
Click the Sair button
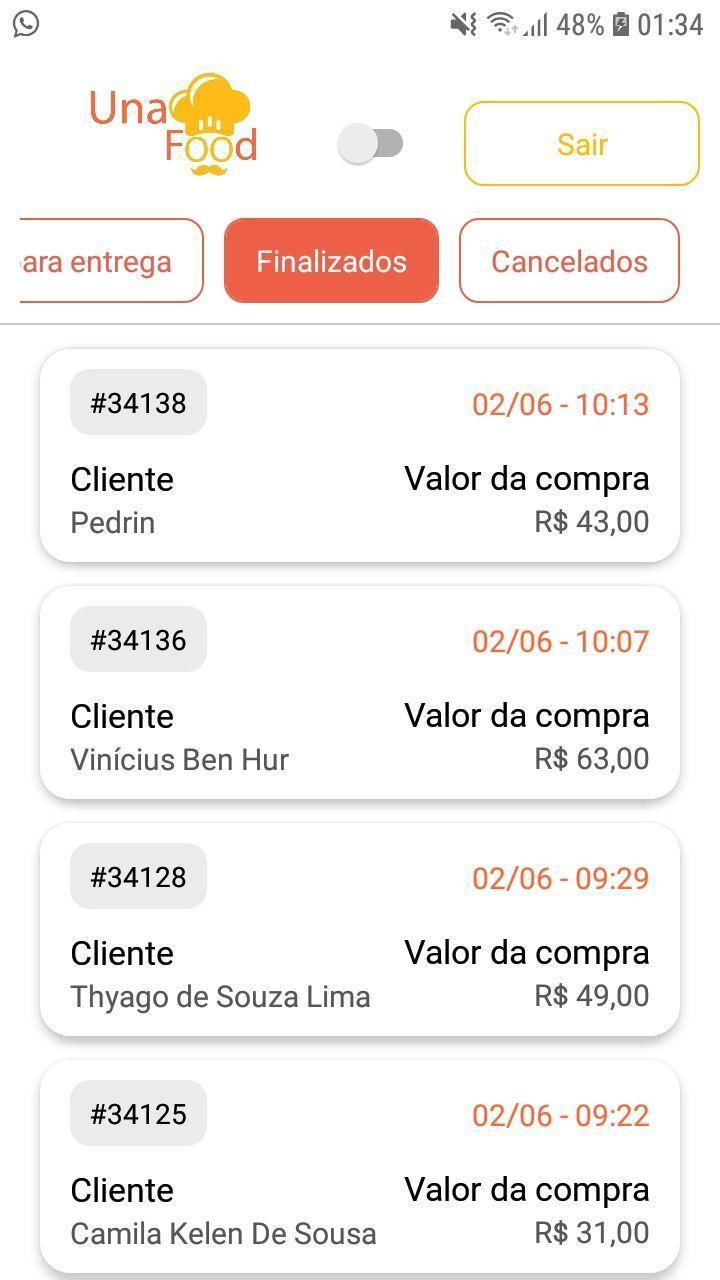pos(581,144)
